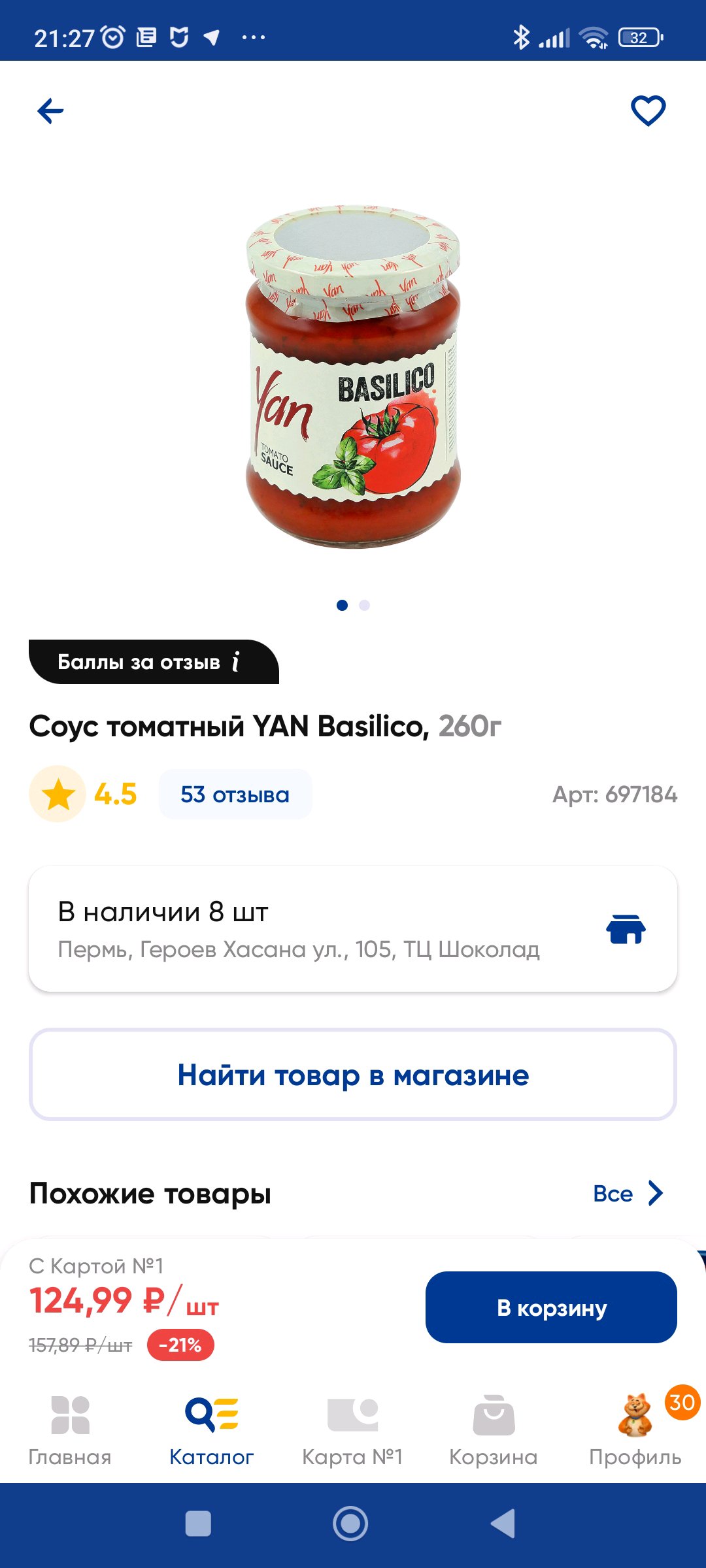Open recent apps with the square button

pos(198,1524)
